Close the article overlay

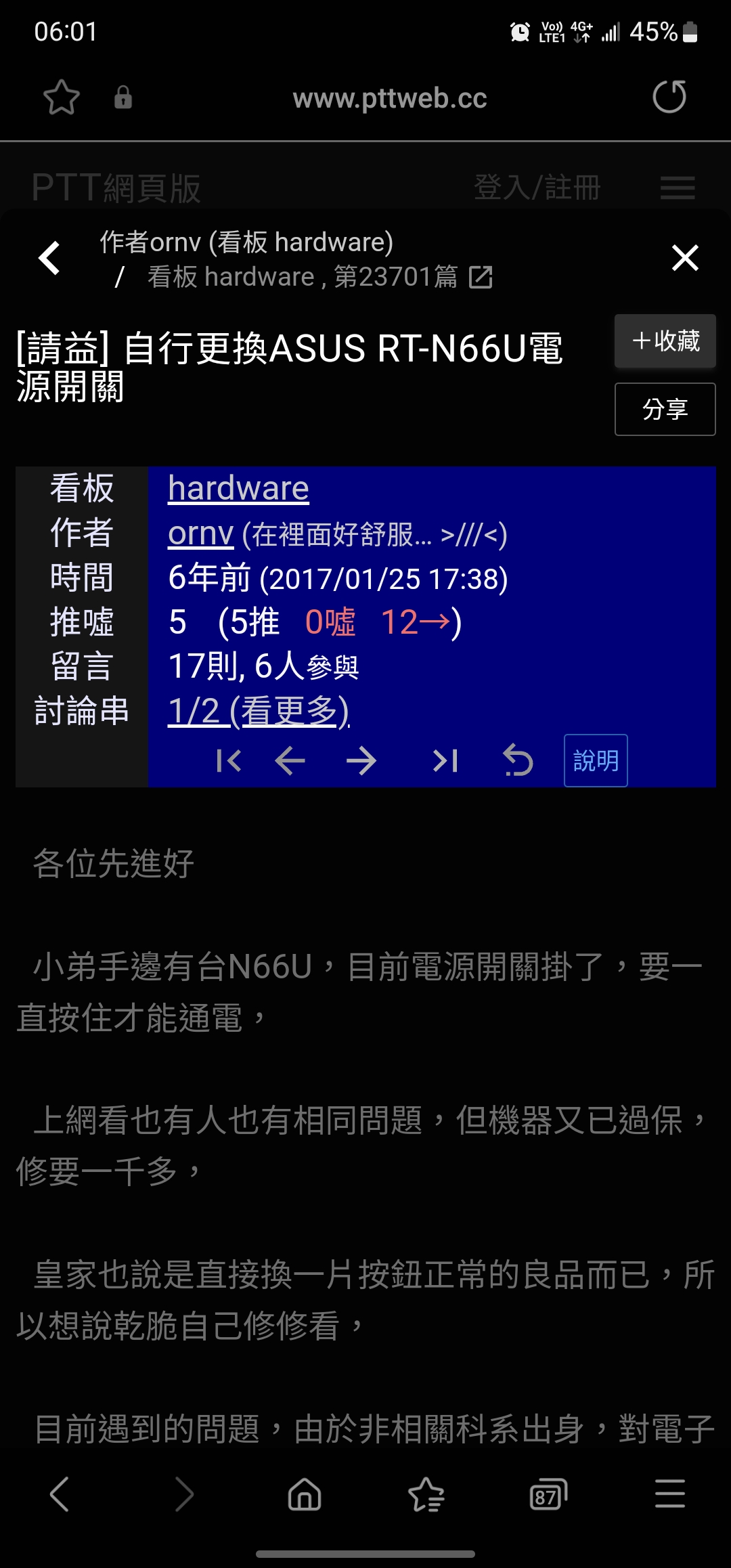(x=684, y=258)
